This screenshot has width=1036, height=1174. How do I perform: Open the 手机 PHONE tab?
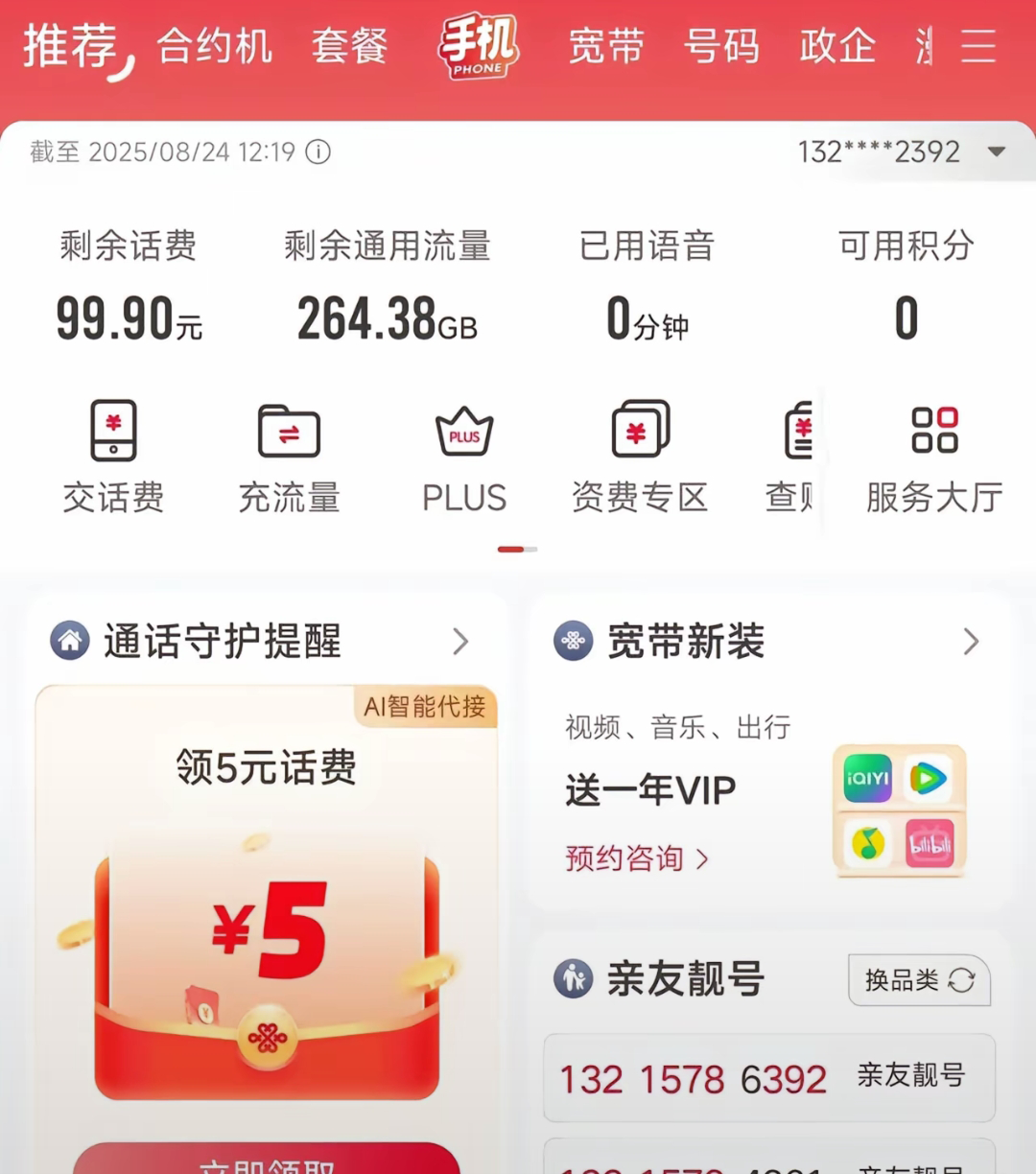(x=479, y=46)
